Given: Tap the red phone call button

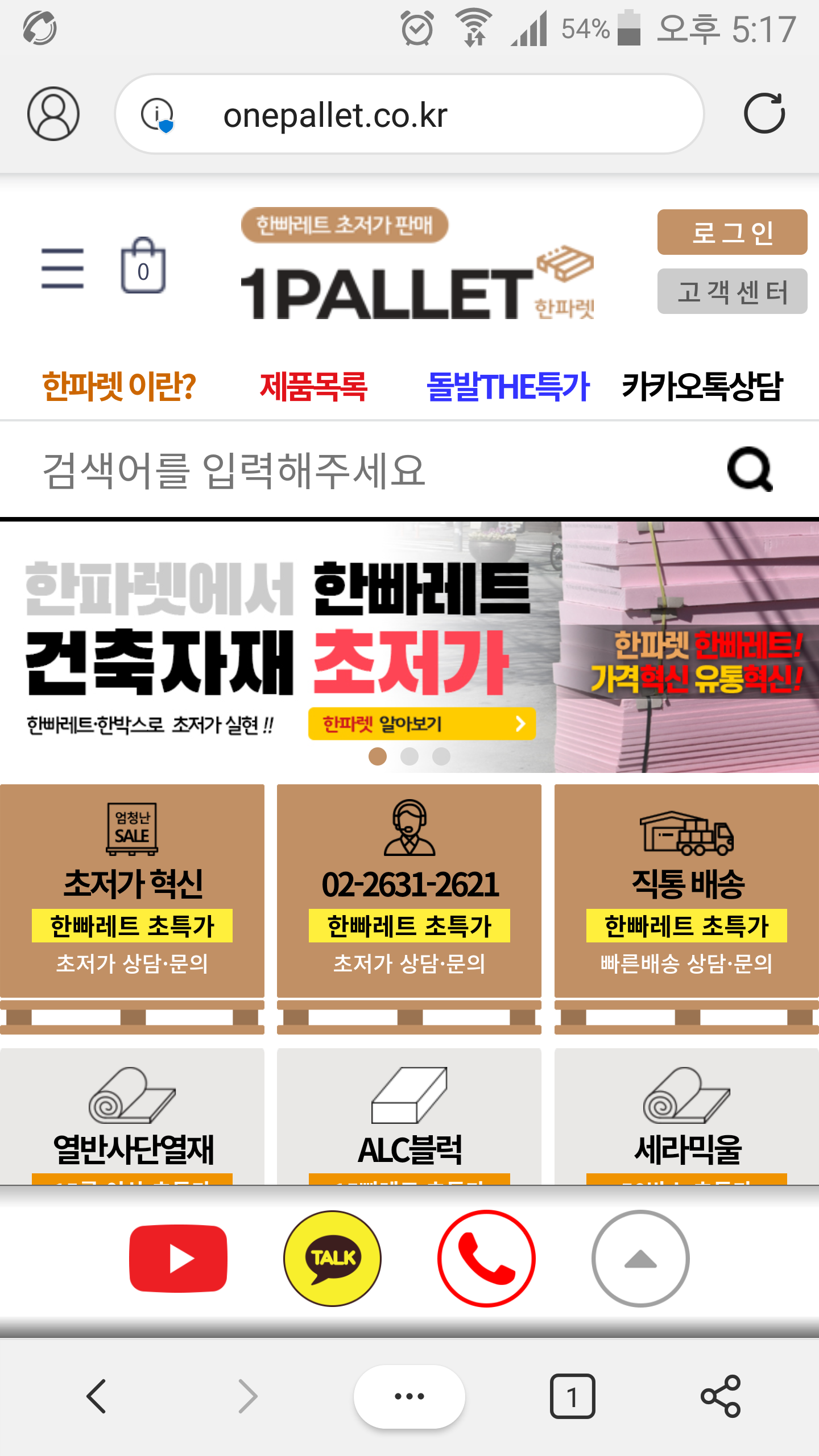Looking at the screenshot, I should pyautogui.click(x=486, y=1258).
